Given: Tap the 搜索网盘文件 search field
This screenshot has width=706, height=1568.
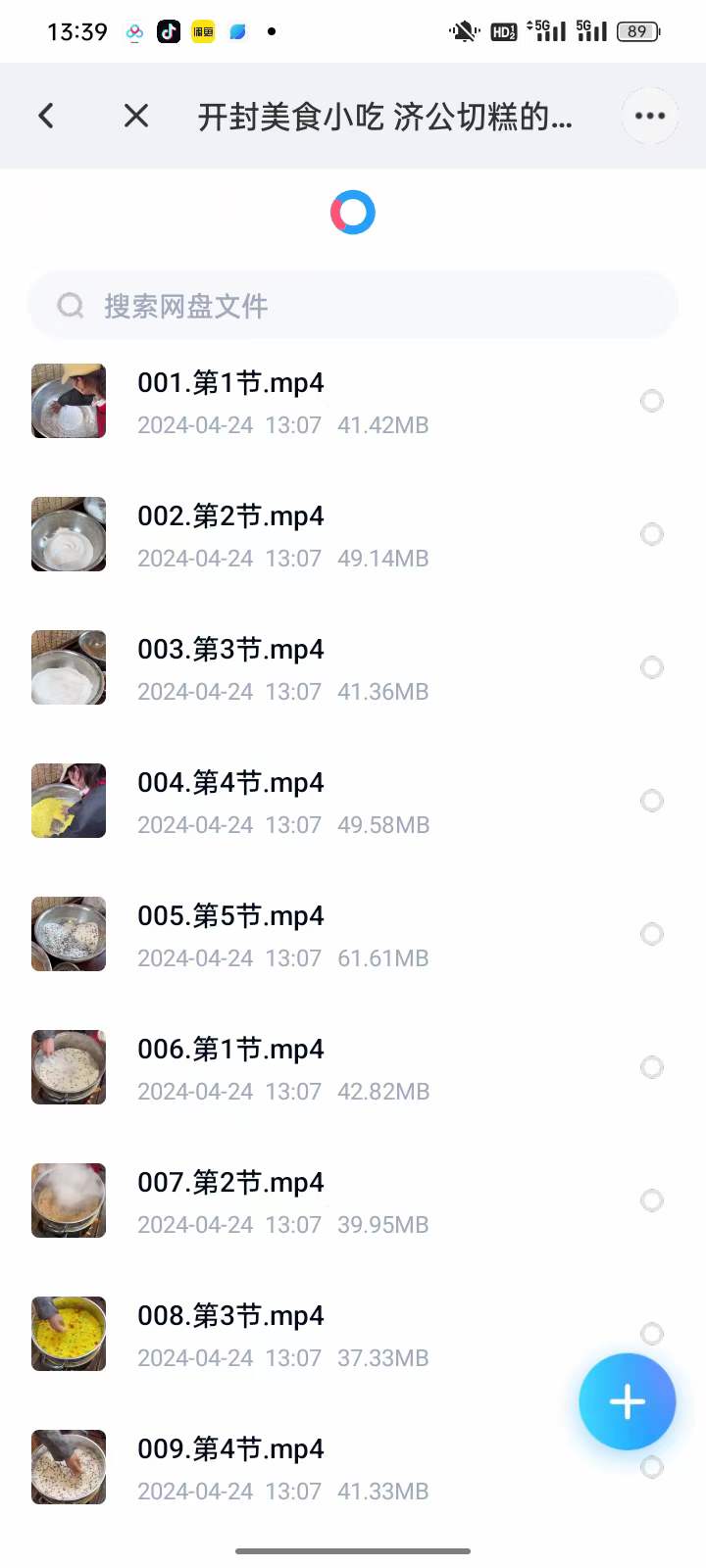Looking at the screenshot, I should pyautogui.click(x=353, y=306).
